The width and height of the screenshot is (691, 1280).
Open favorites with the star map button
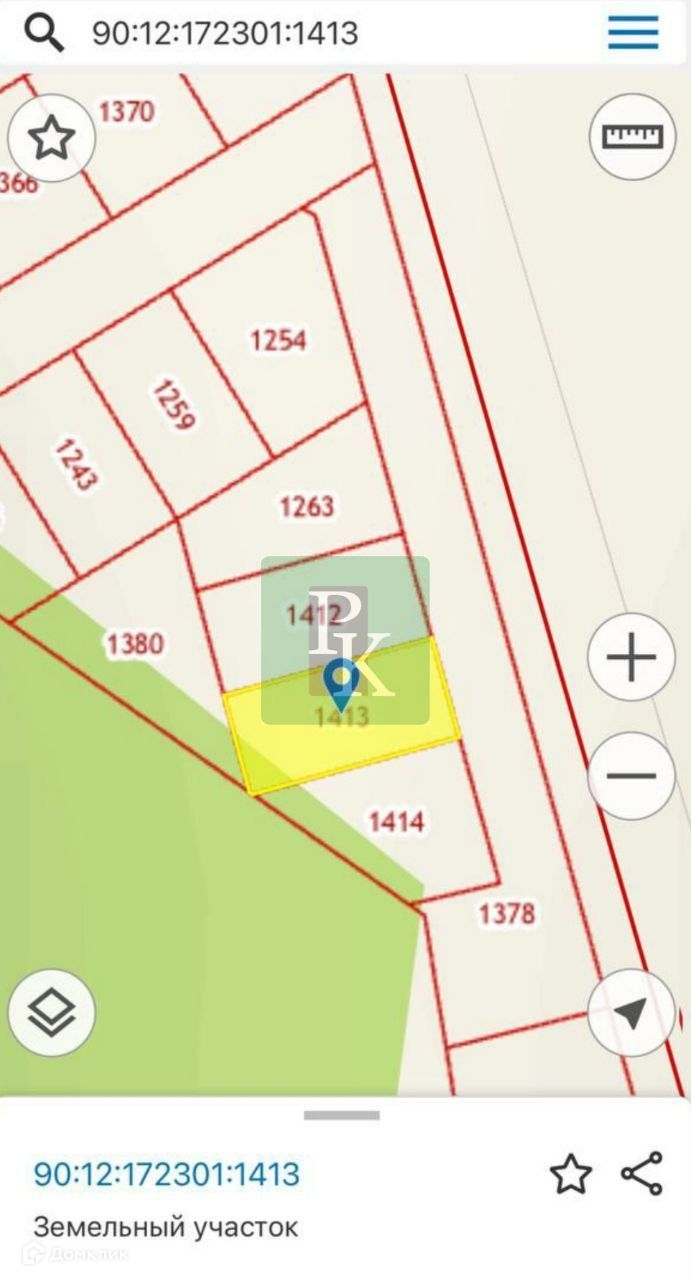[51, 138]
